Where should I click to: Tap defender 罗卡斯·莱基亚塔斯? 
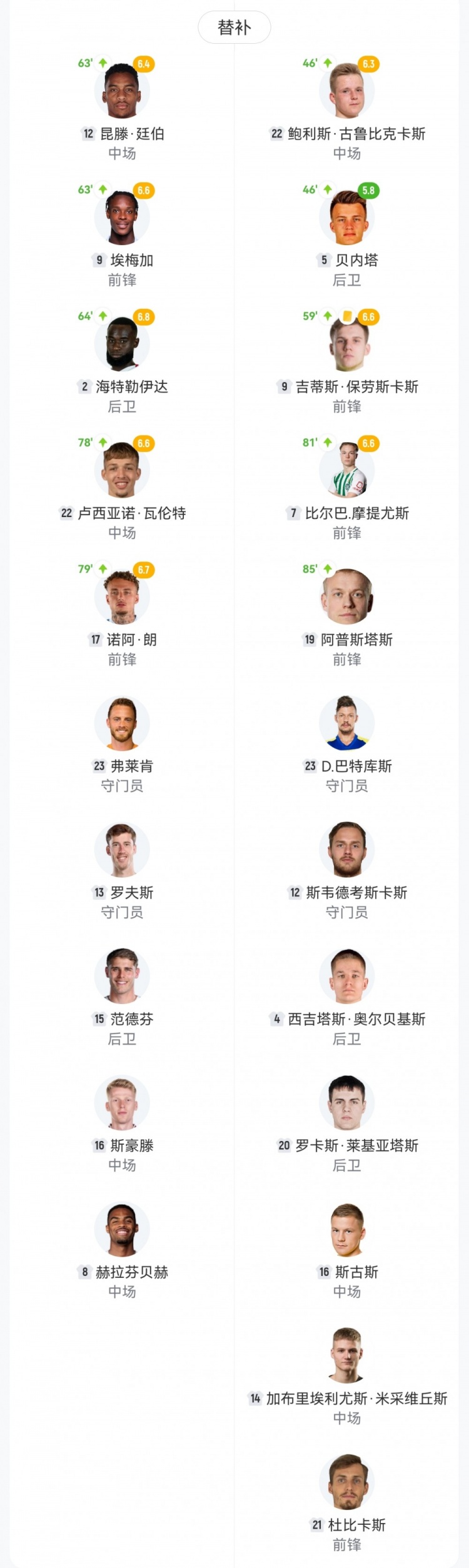pyautogui.click(x=347, y=1103)
